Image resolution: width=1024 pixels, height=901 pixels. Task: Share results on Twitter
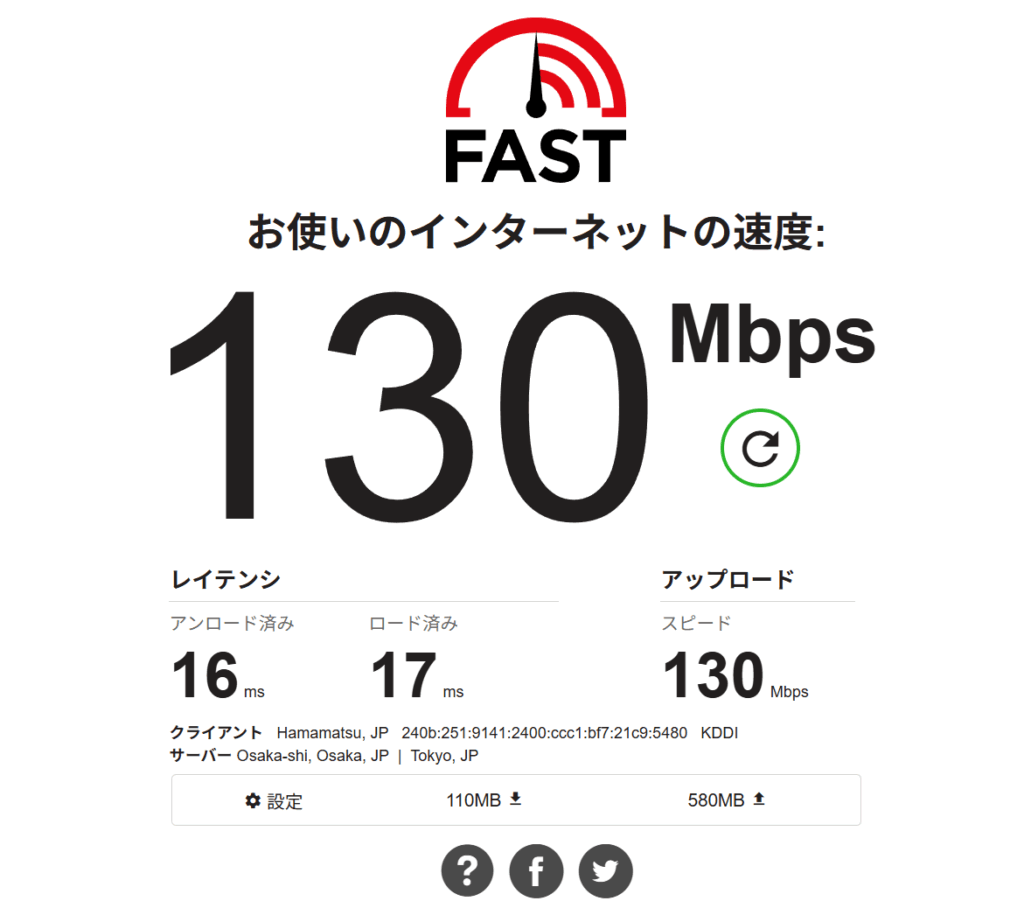point(605,872)
